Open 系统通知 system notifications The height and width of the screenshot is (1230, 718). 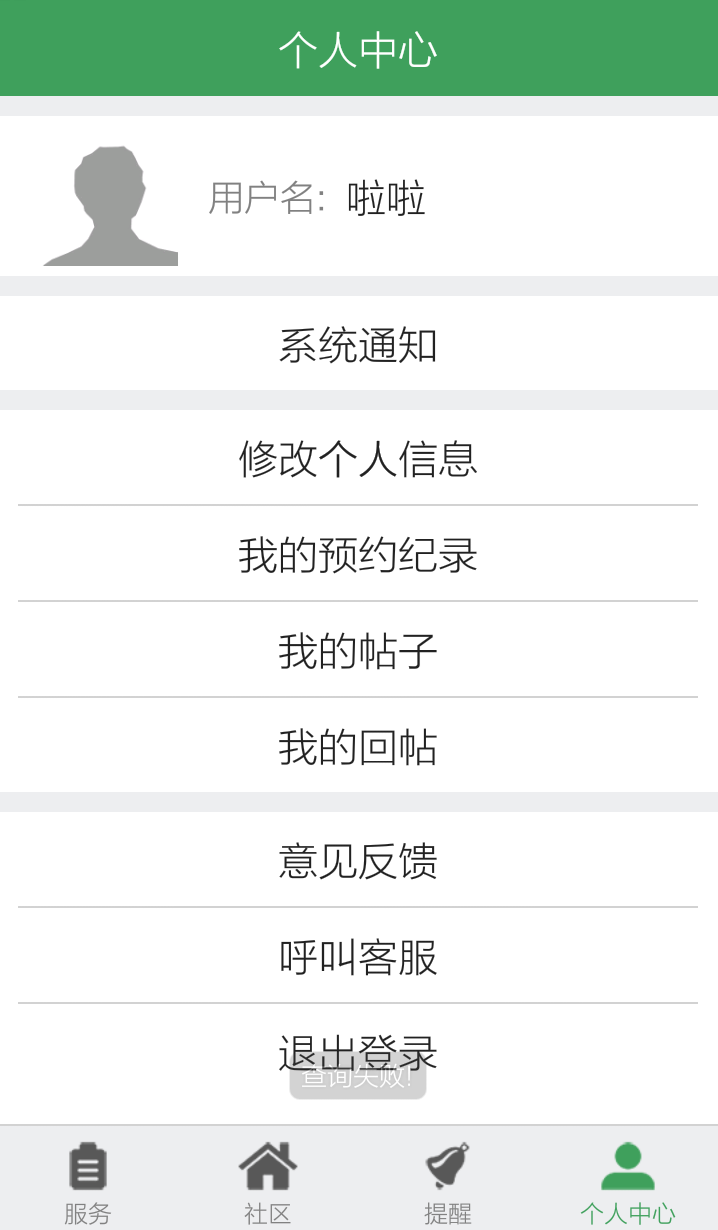[x=358, y=345]
